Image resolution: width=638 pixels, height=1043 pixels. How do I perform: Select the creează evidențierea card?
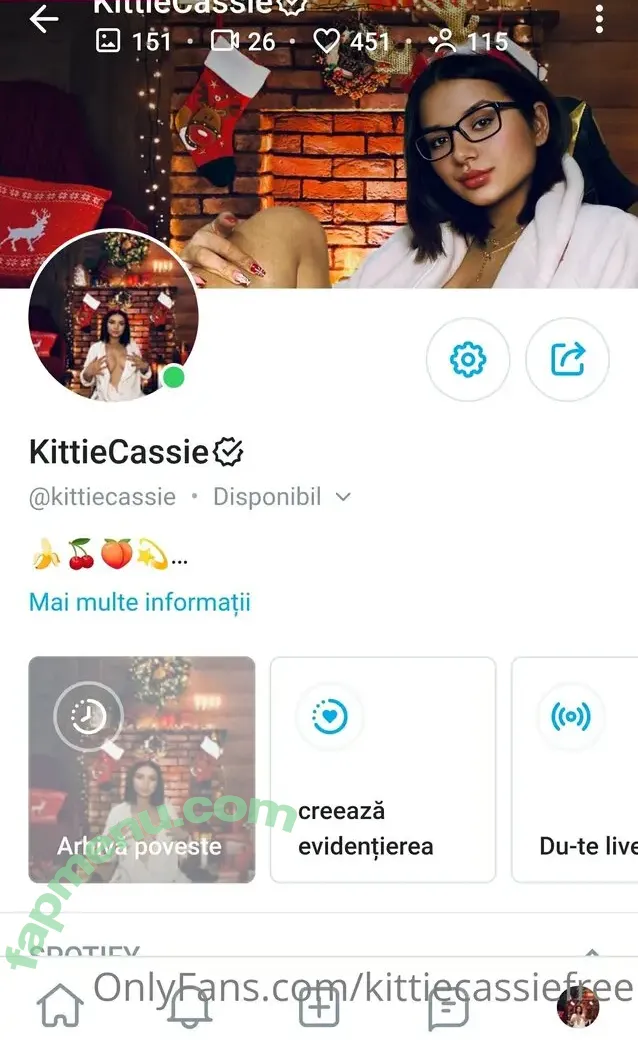click(383, 769)
